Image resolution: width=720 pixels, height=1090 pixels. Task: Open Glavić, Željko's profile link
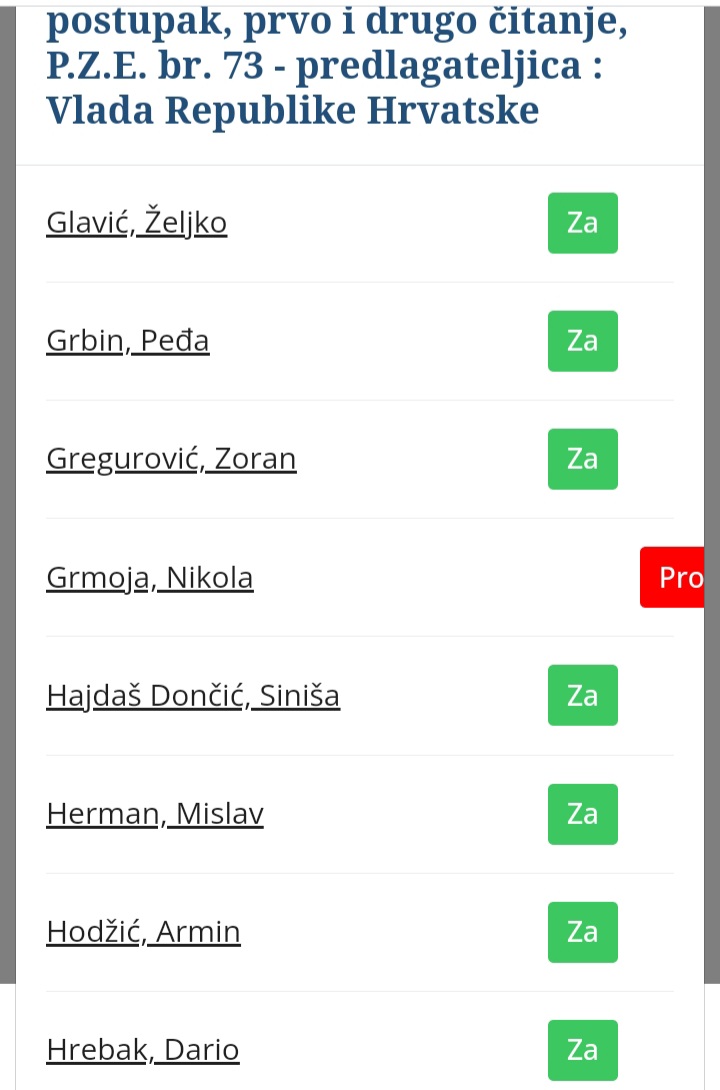coord(137,223)
